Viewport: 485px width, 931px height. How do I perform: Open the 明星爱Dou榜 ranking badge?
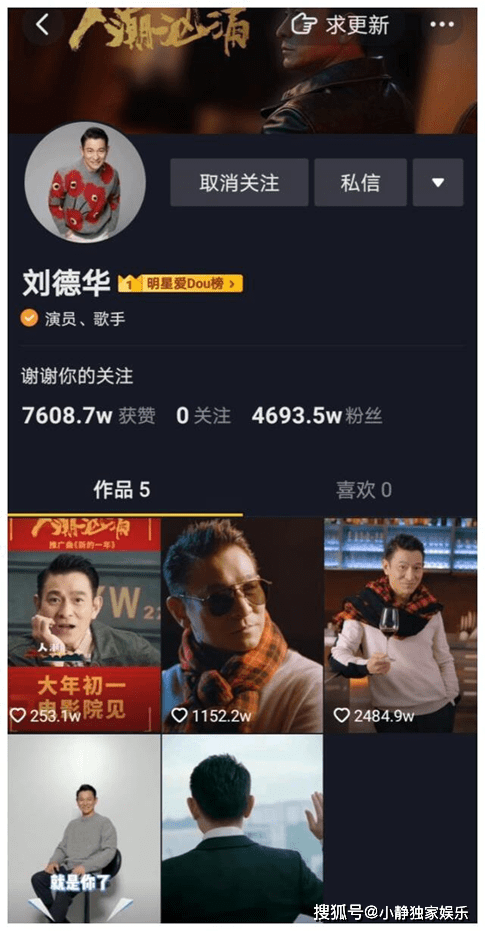[x=180, y=284]
